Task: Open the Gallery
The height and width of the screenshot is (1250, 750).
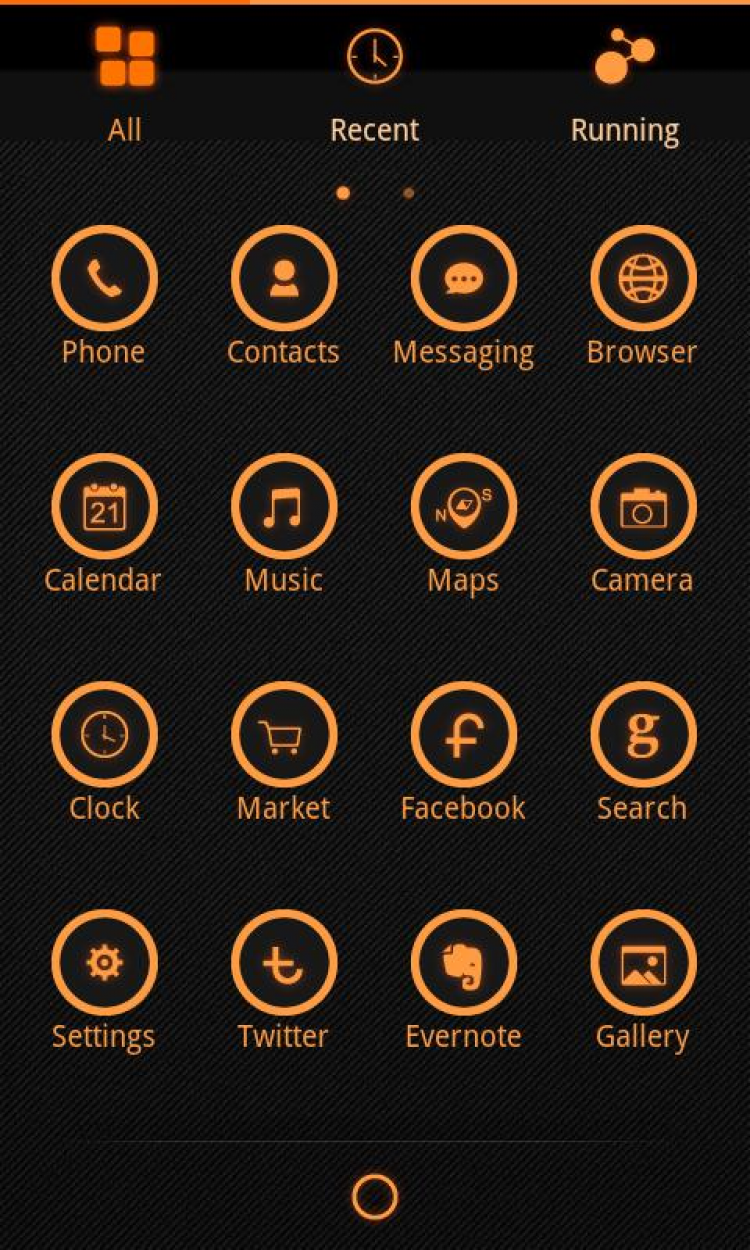Action: tap(642, 964)
